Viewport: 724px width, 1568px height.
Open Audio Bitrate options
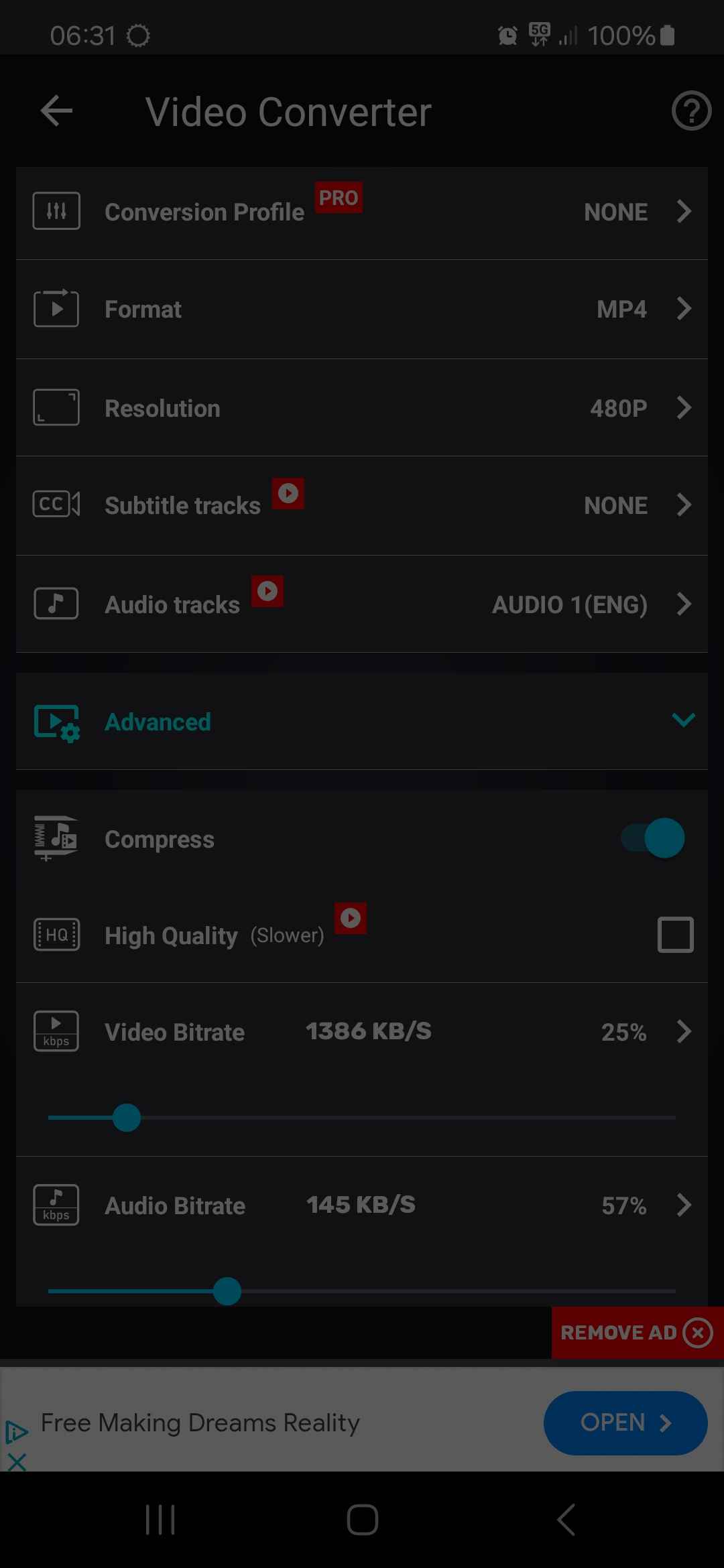362,1205
